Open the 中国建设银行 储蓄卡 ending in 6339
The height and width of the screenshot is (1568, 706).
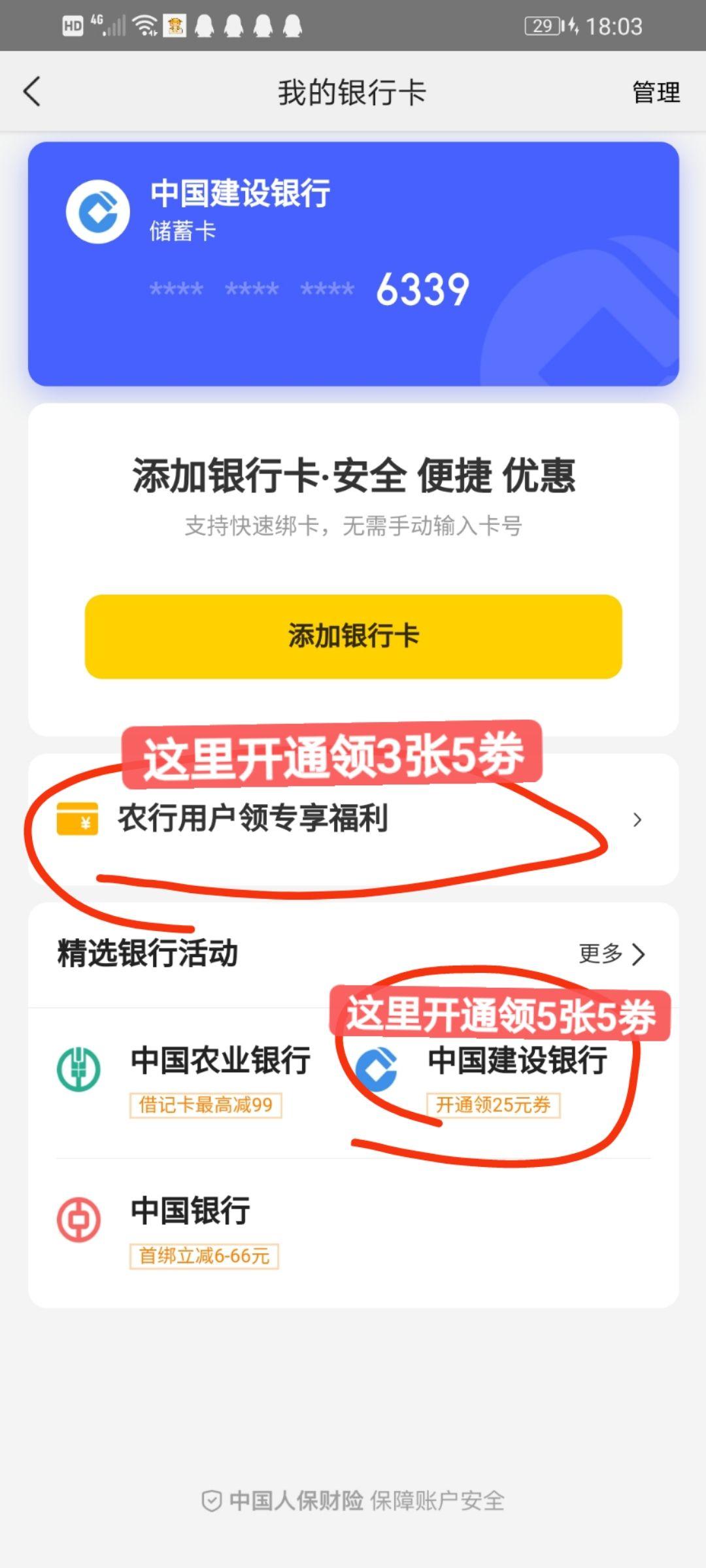pos(353,264)
